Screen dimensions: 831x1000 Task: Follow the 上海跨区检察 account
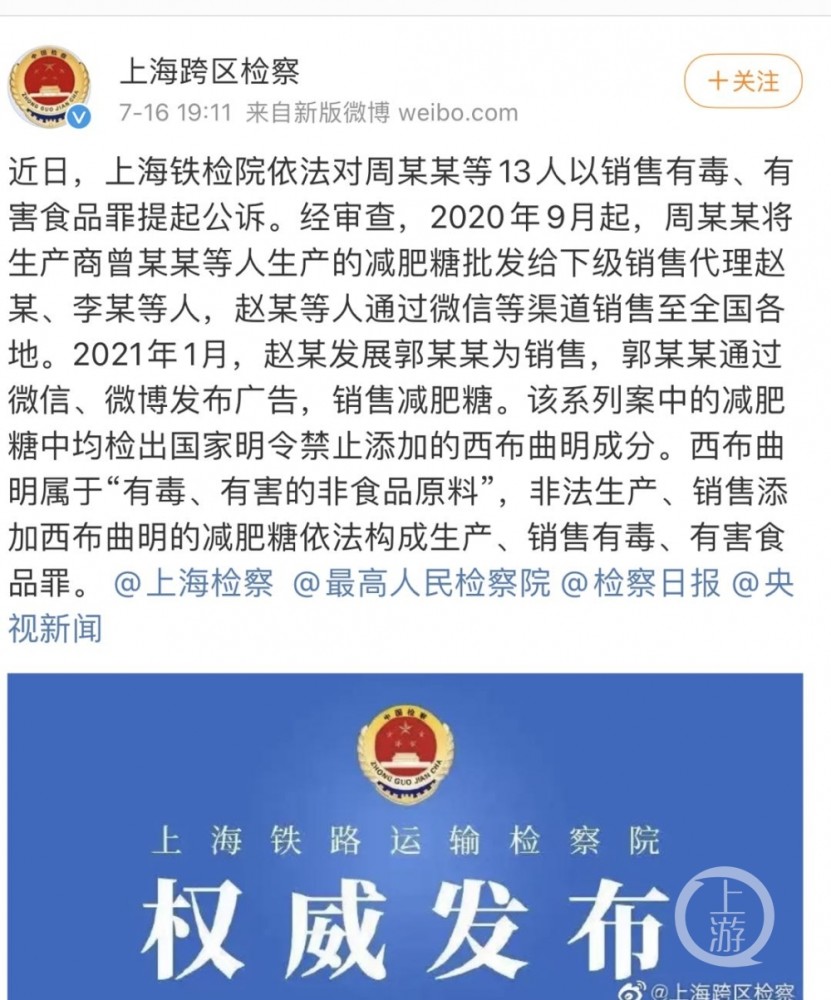pyautogui.click(x=743, y=82)
